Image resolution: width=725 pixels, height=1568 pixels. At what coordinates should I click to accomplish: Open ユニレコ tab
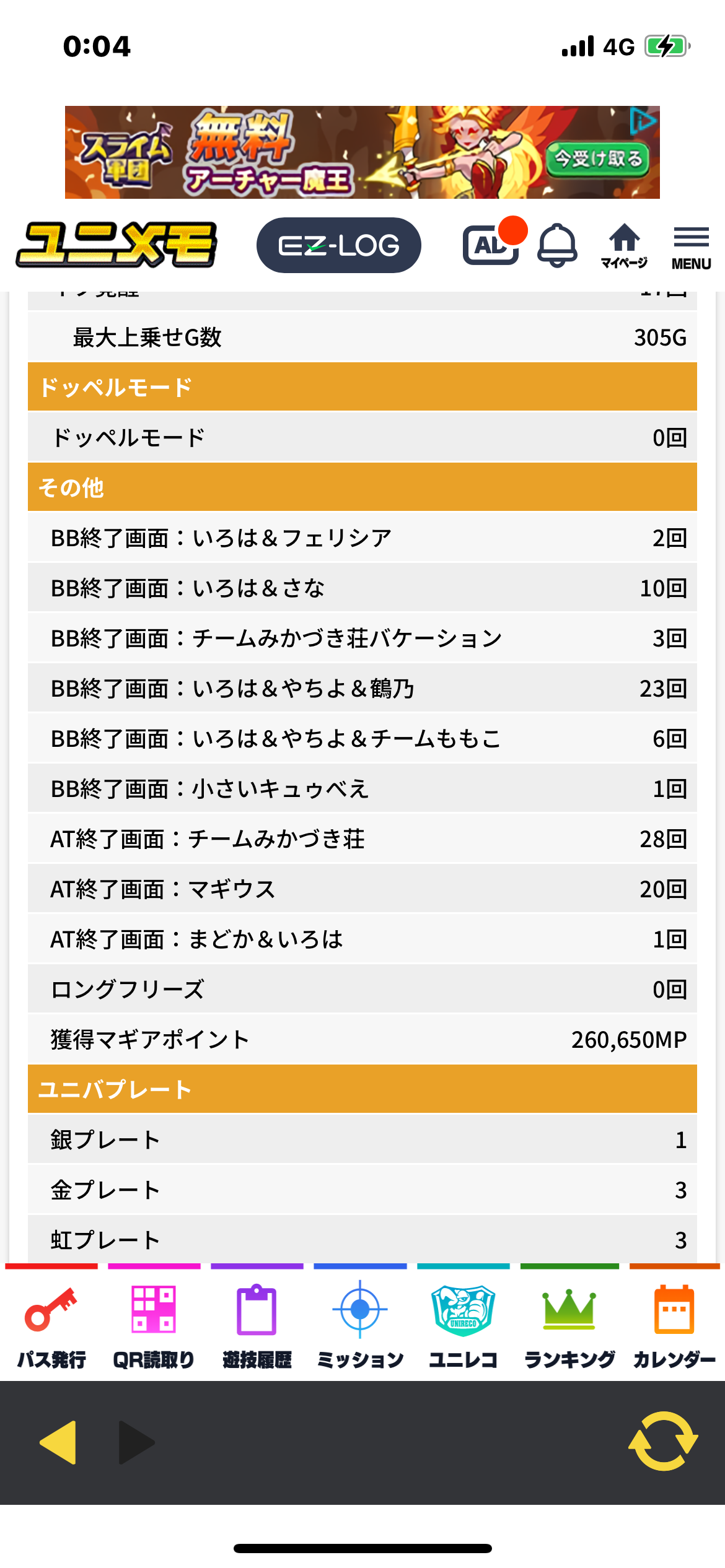[x=463, y=1325]
